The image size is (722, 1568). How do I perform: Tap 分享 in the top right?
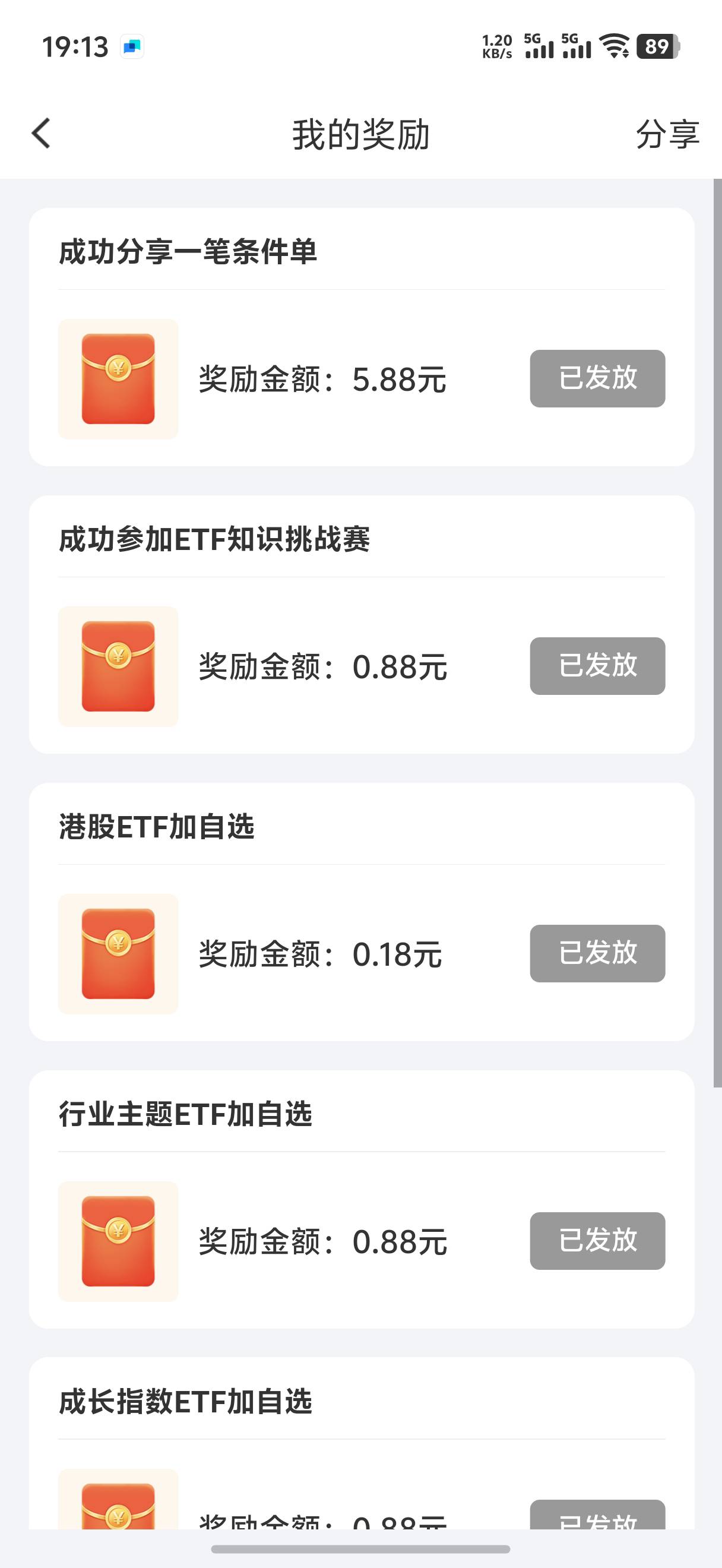tap(667, 134)
